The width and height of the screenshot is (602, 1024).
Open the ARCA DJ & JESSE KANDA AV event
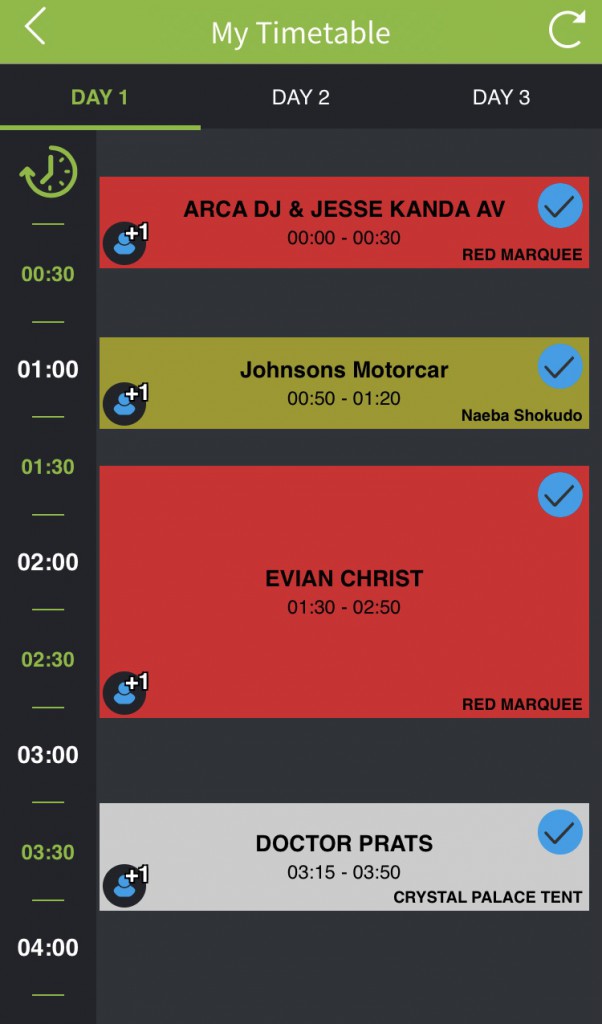pos(344,222)
